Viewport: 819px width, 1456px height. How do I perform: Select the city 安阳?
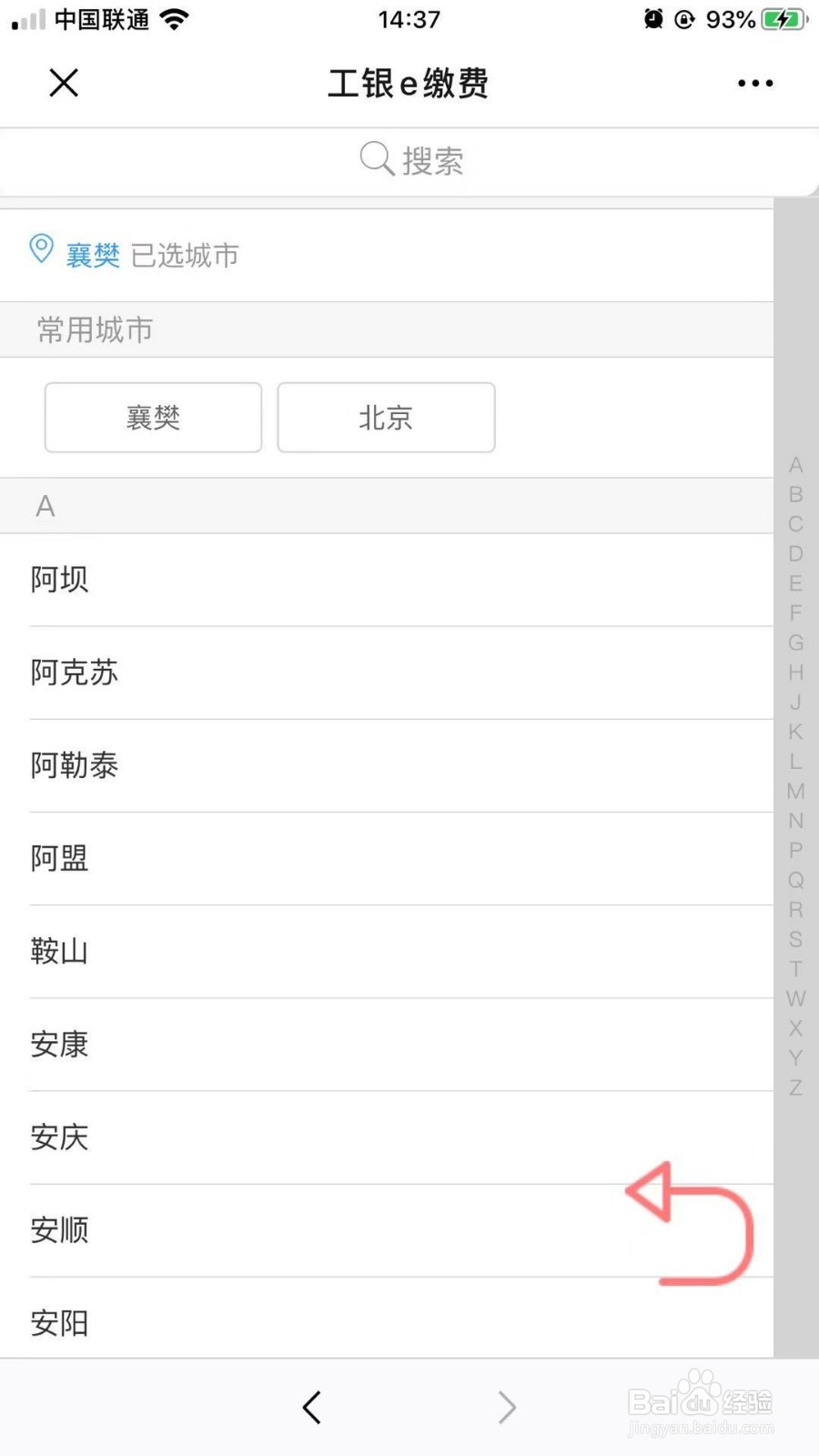point(58,1324)
